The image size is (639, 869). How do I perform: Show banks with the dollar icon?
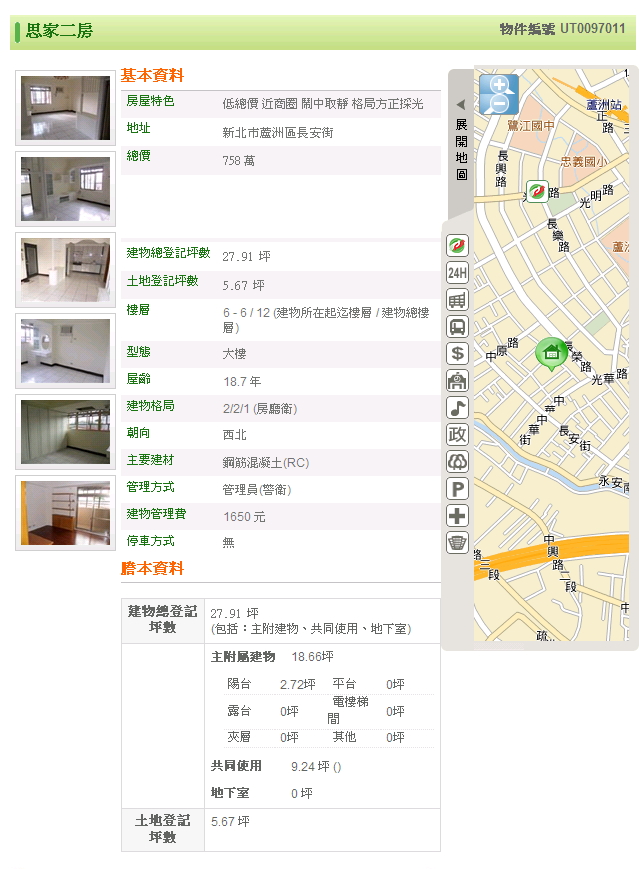point(457,353)
